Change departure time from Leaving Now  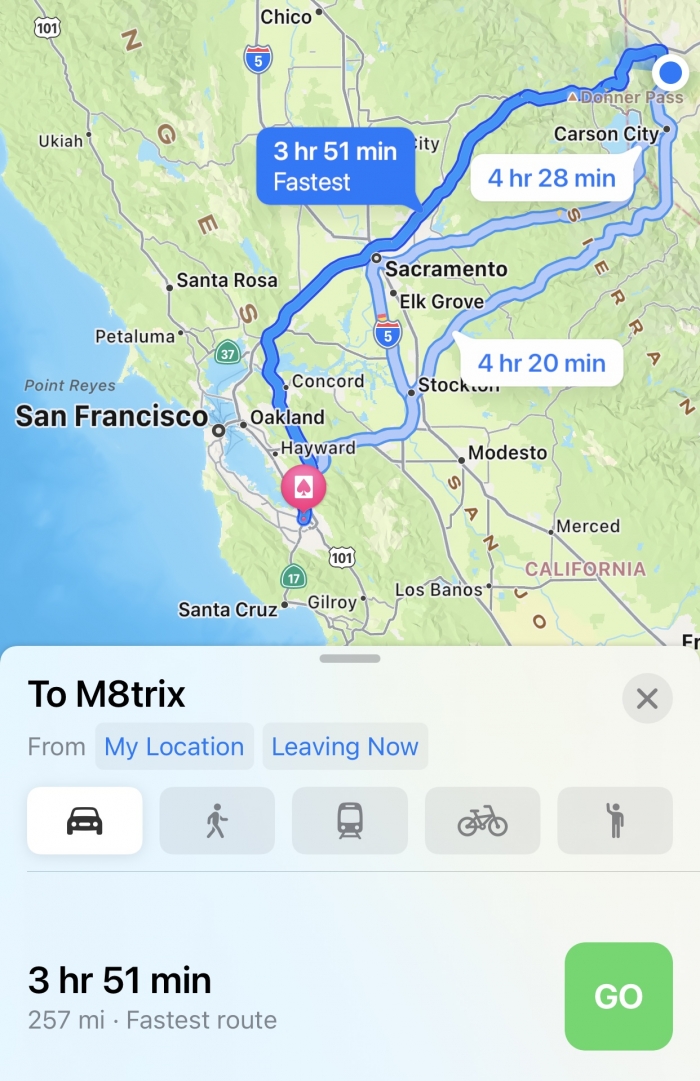click(345, 747)
